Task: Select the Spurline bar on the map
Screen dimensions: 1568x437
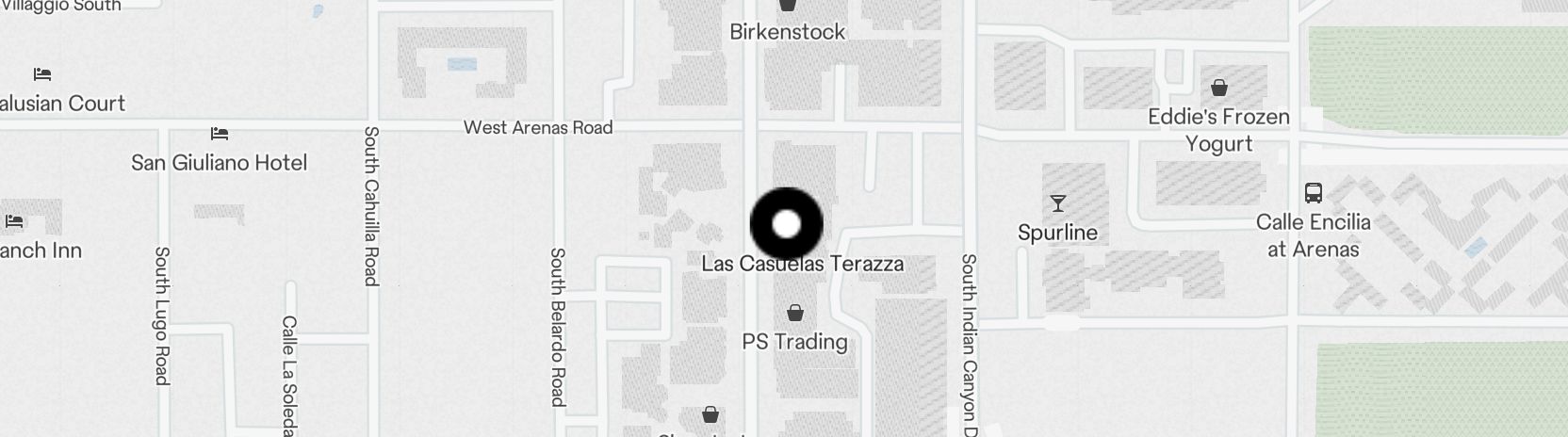Action: (x=1057, y=203)
